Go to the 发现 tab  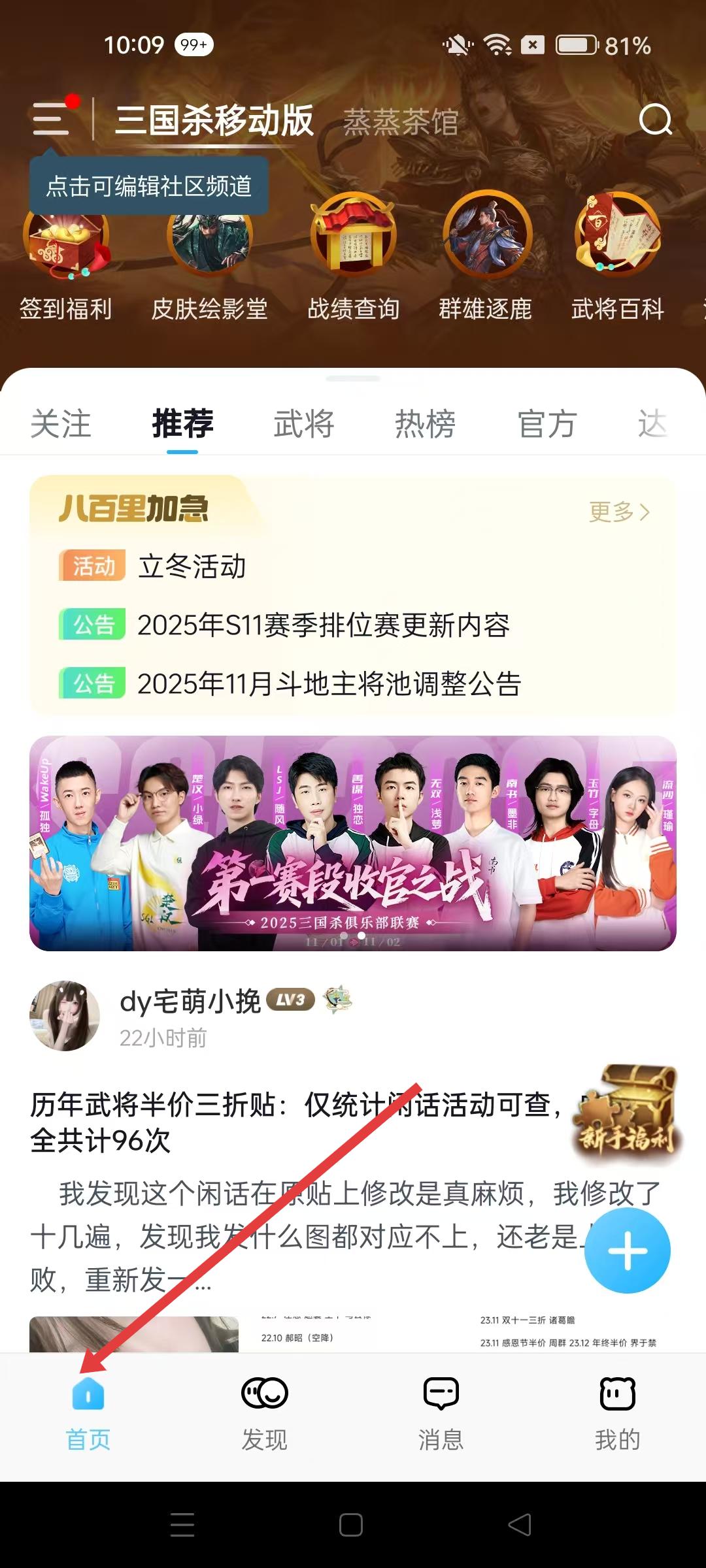click(x=265, y=1411)
